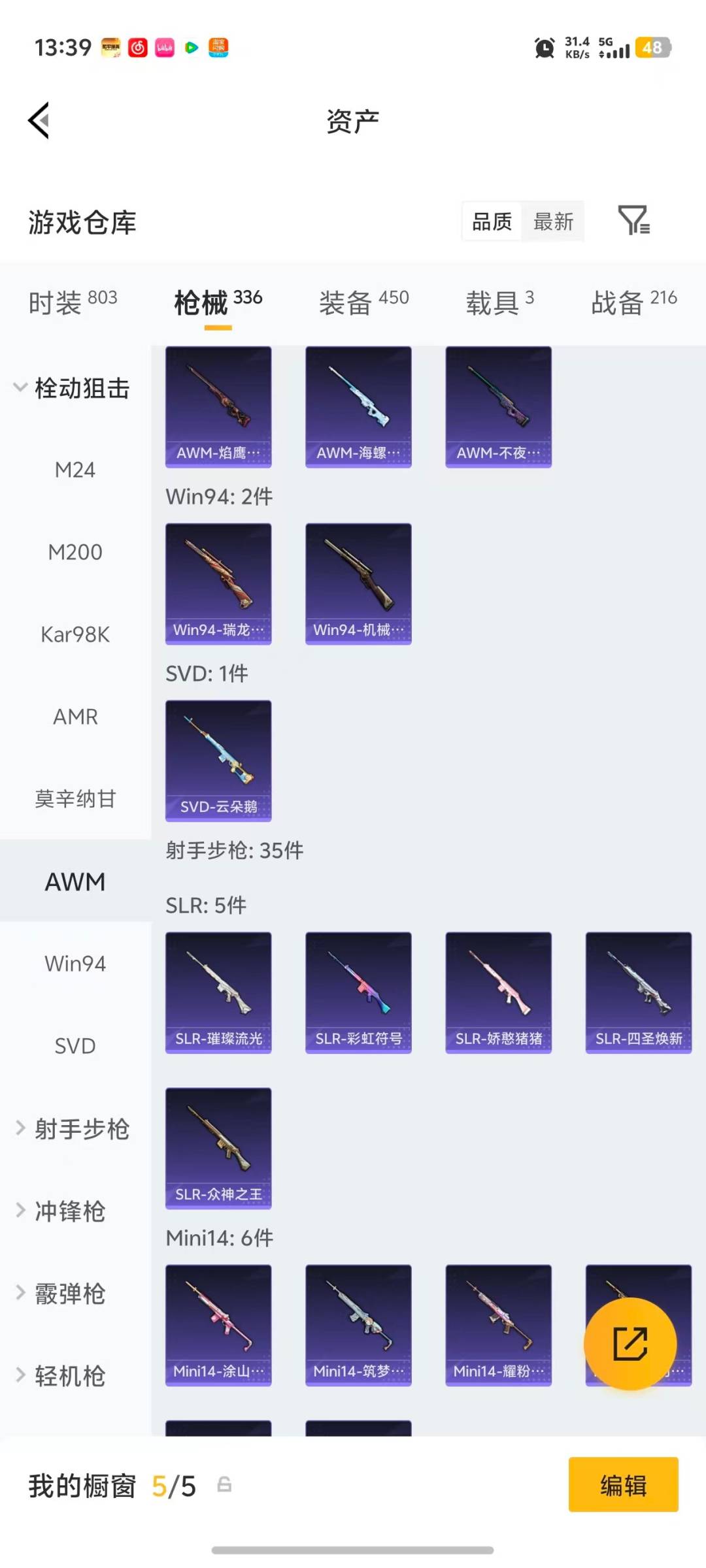Tap the orange share floating button
This screenshot has width=706, height=1568.
[630, 1343]
